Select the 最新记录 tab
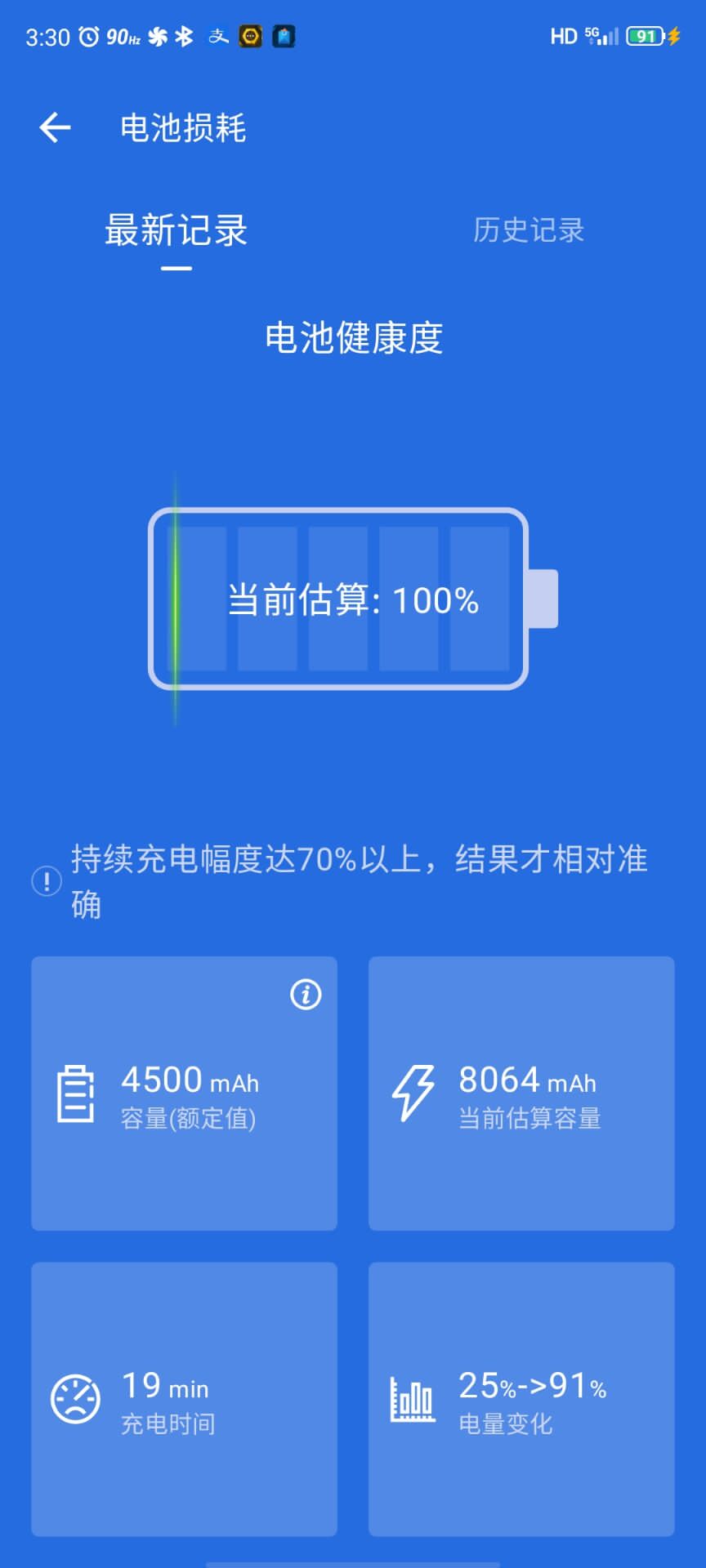 coord(176,230)
